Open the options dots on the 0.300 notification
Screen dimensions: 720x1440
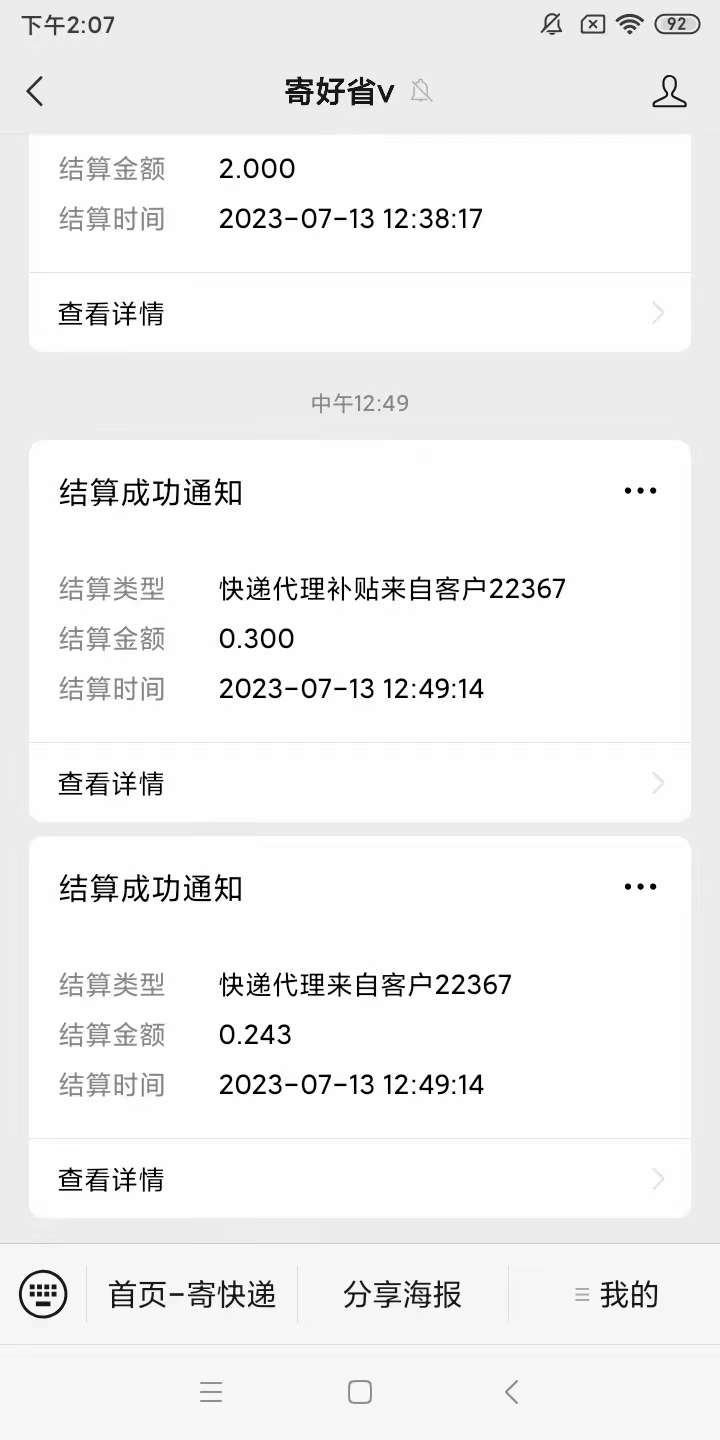click(x=640, y=491)
